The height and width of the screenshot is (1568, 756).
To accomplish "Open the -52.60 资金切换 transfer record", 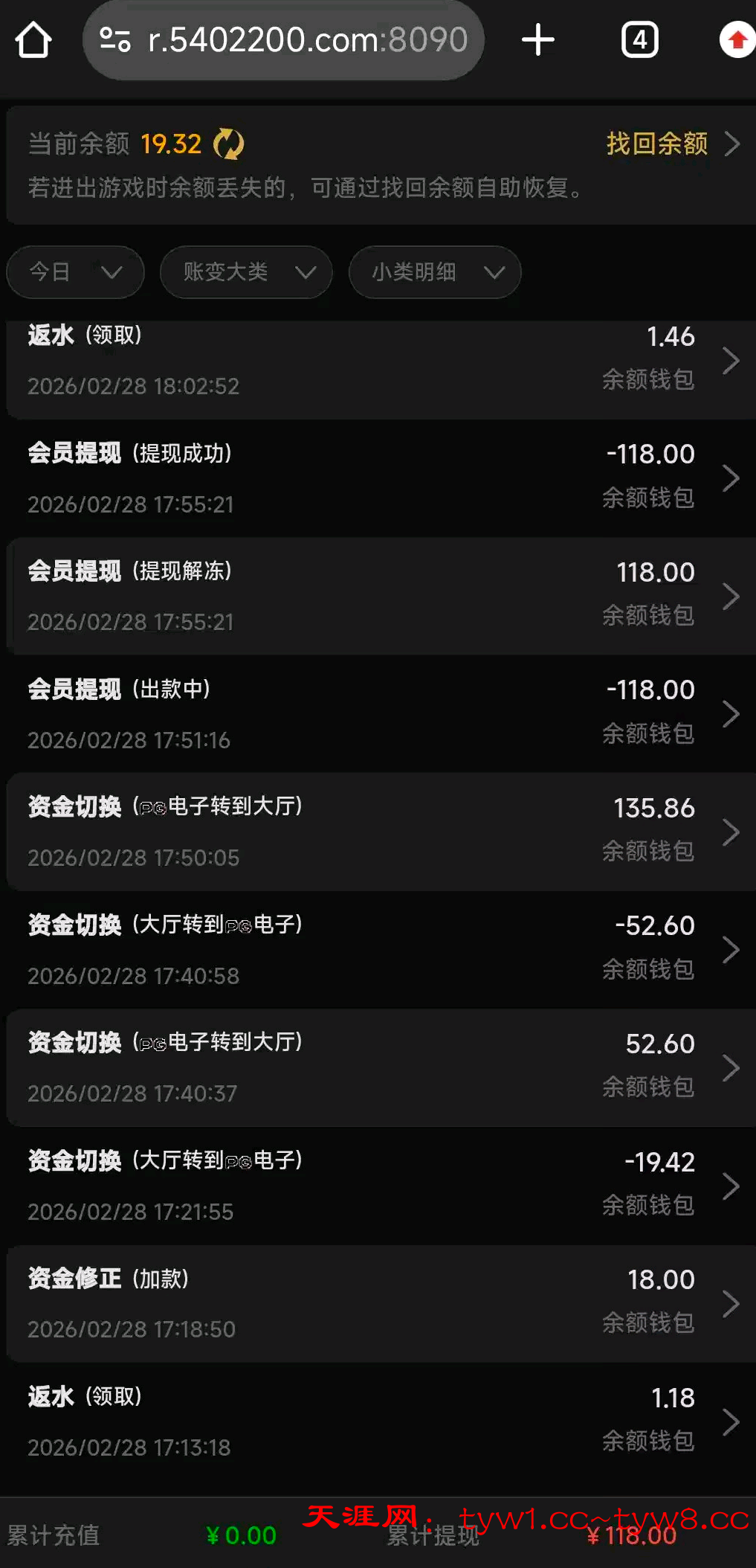I will click(x=378, y=950).
